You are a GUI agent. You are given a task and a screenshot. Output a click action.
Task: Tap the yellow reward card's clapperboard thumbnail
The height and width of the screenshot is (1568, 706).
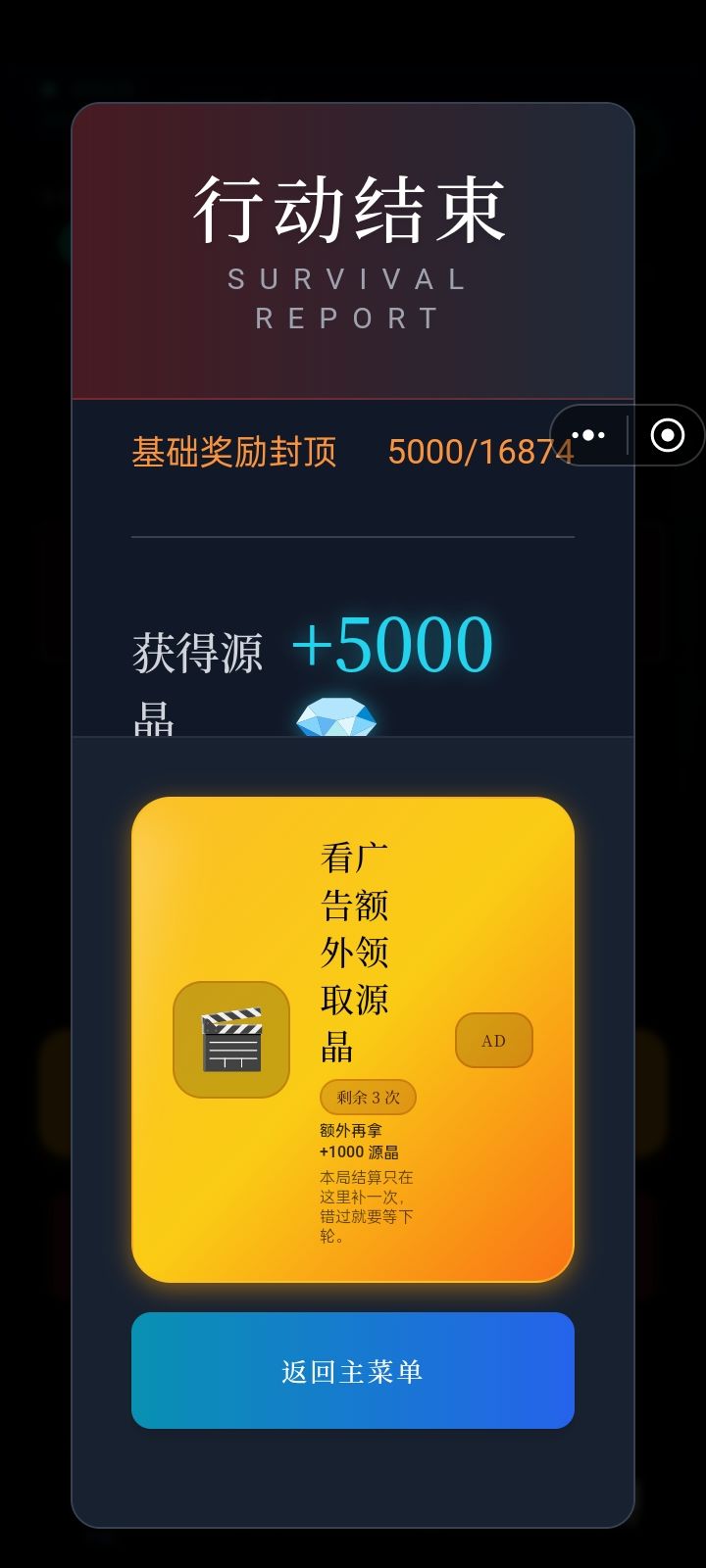(x=231, y=1039)
